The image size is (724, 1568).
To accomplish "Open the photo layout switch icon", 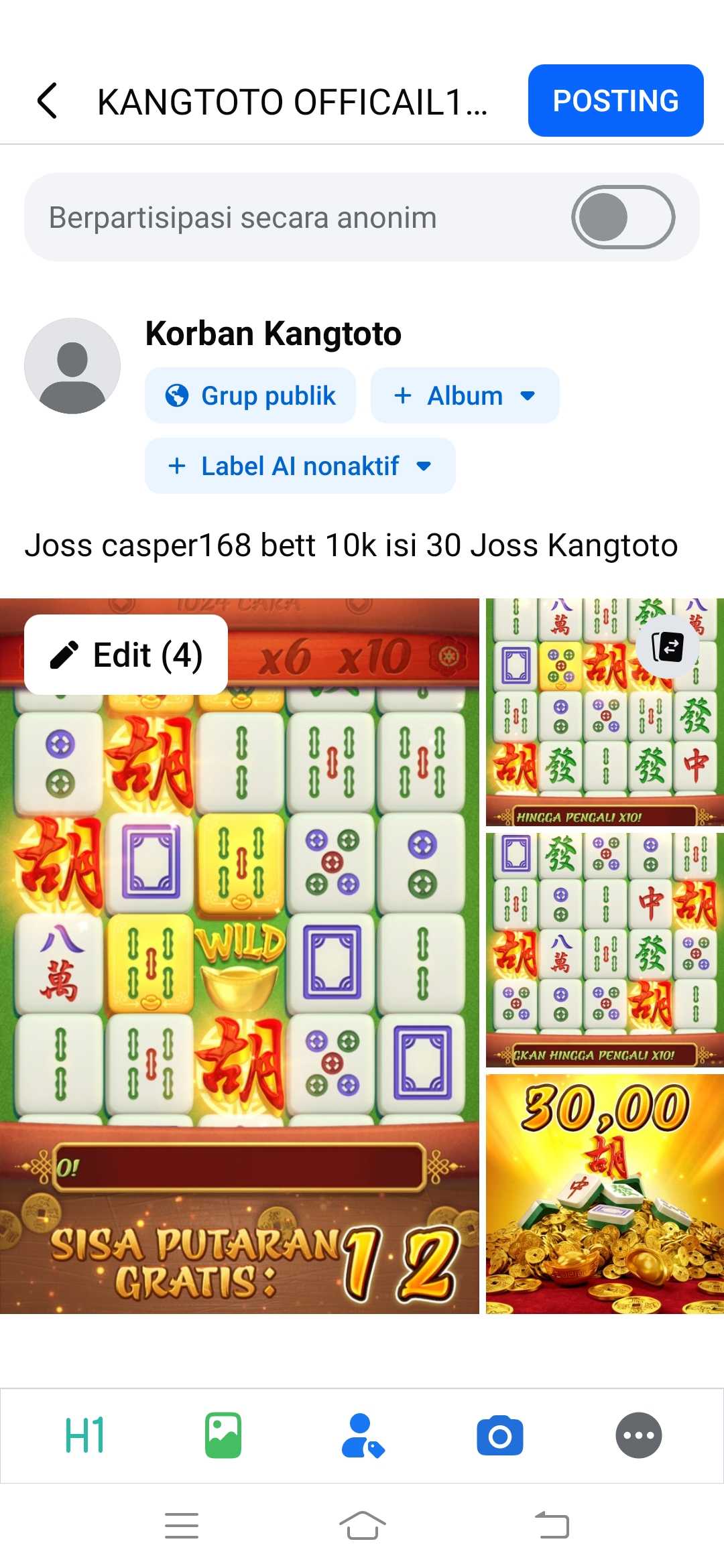I will coord(668,647).
